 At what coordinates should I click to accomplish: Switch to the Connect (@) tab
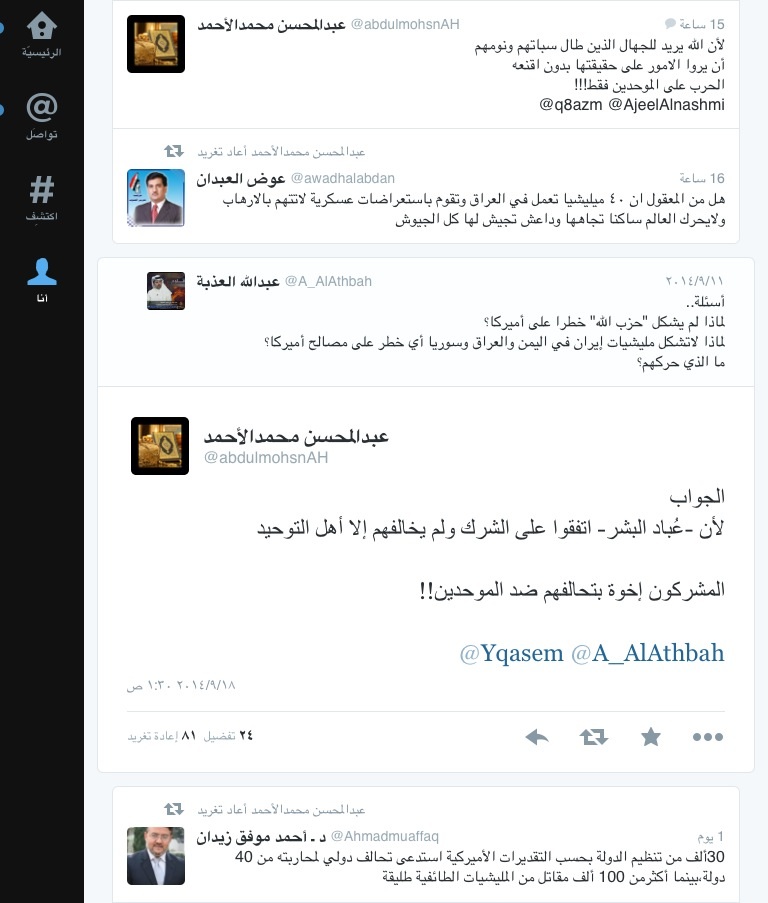coord(41,113)
